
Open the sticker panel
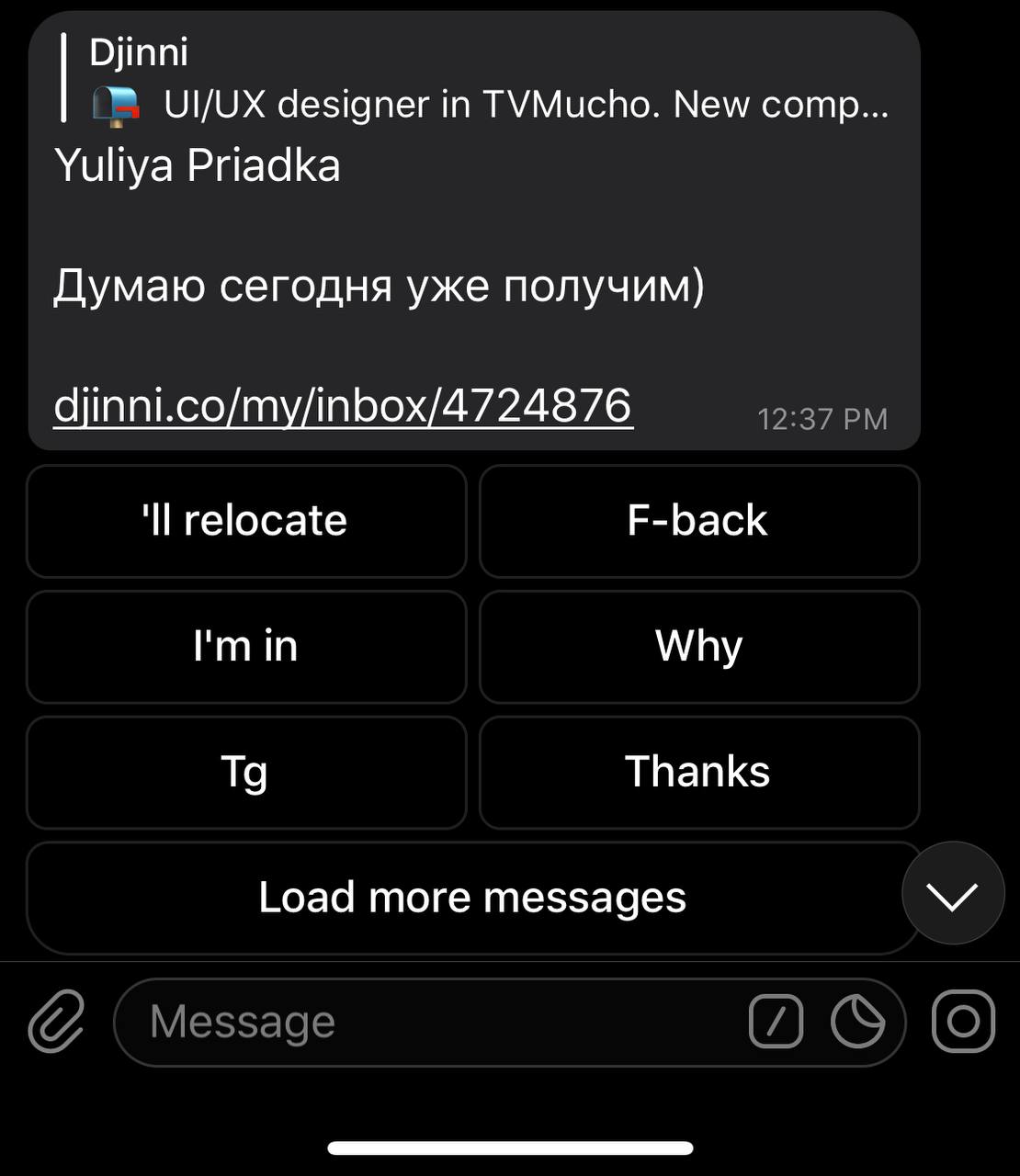pyautogui.click(x=857, y=1022)
